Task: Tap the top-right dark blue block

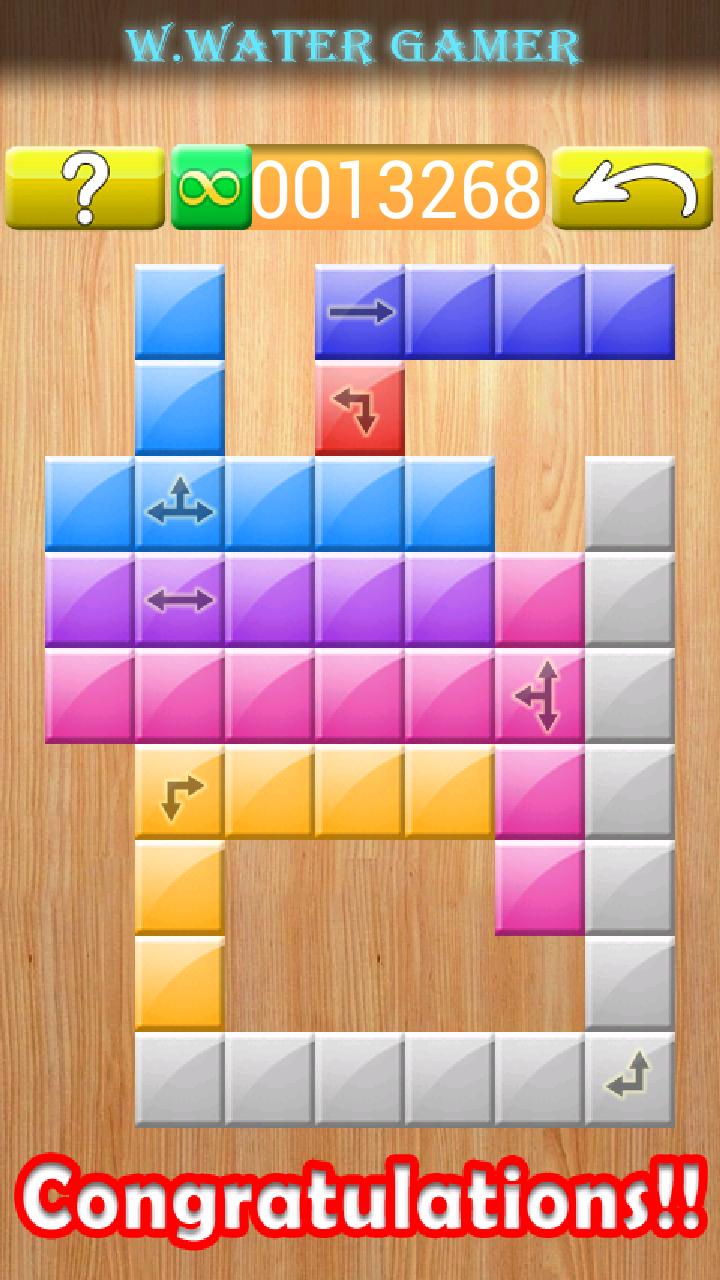Action: click(630, 310)
